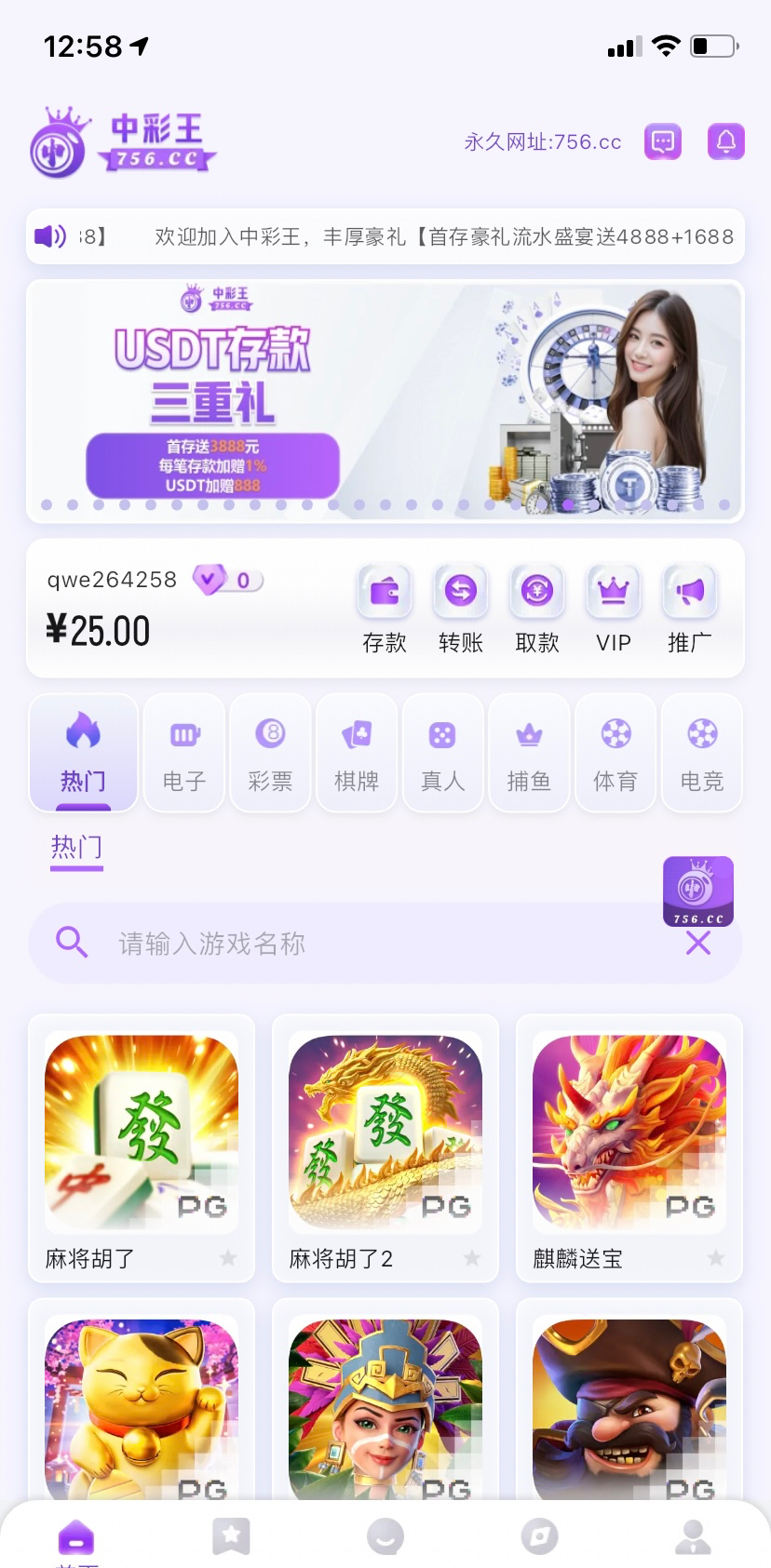Tap the game name search field

pyautogui.click(x=354, y=944)
